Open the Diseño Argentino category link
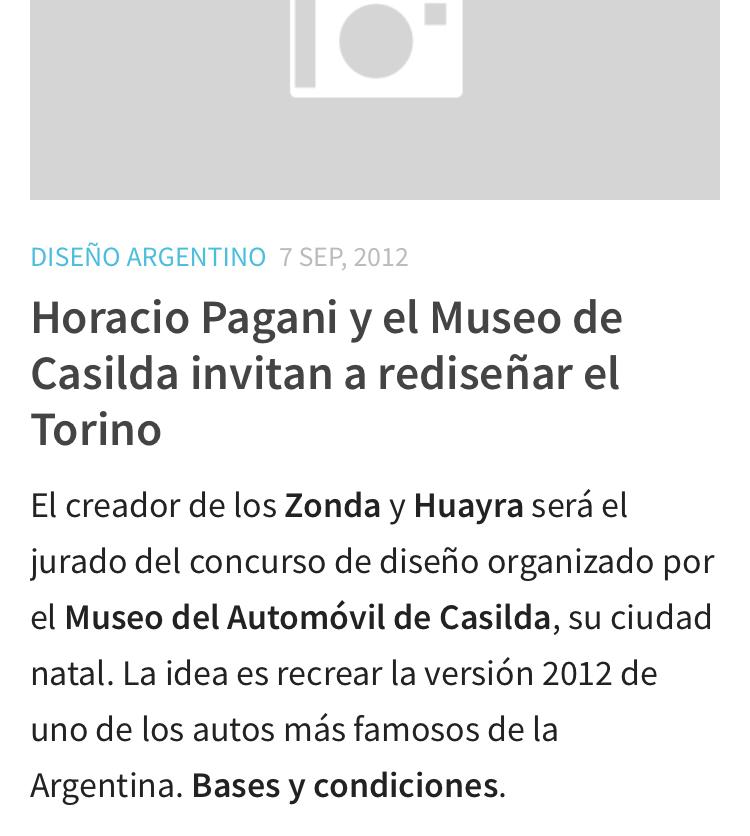The height and width of the screenshot is (836, 750). pos(148,257)
